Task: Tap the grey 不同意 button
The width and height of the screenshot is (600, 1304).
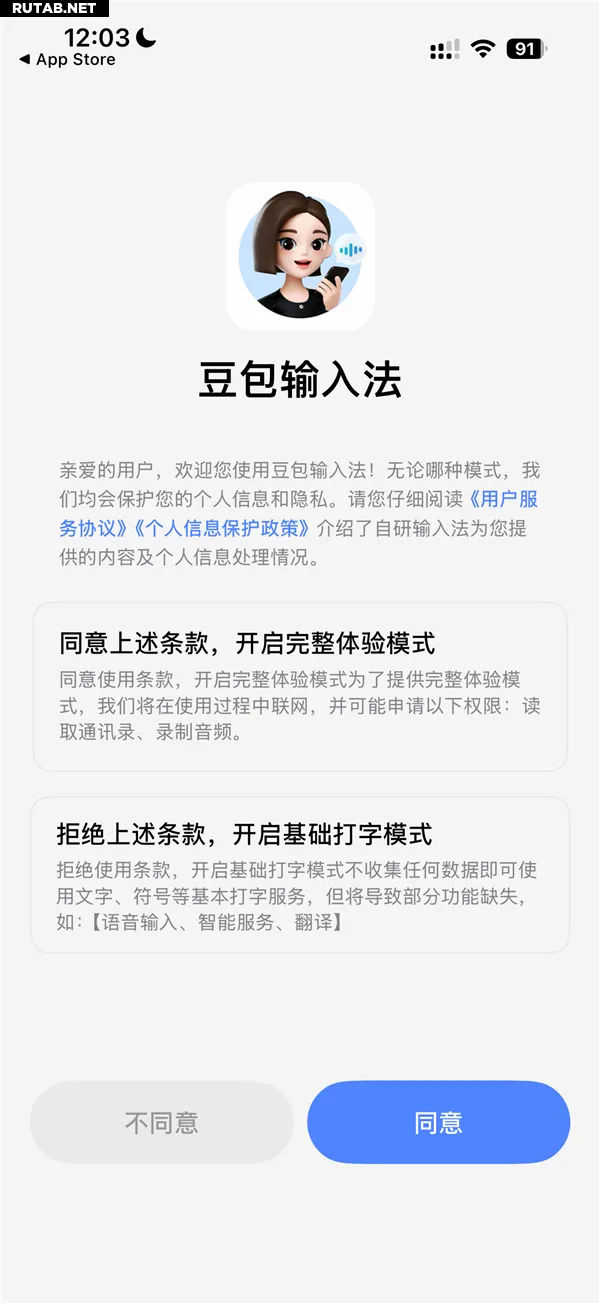Action: pyautogui.click(x=162, y=1122)
